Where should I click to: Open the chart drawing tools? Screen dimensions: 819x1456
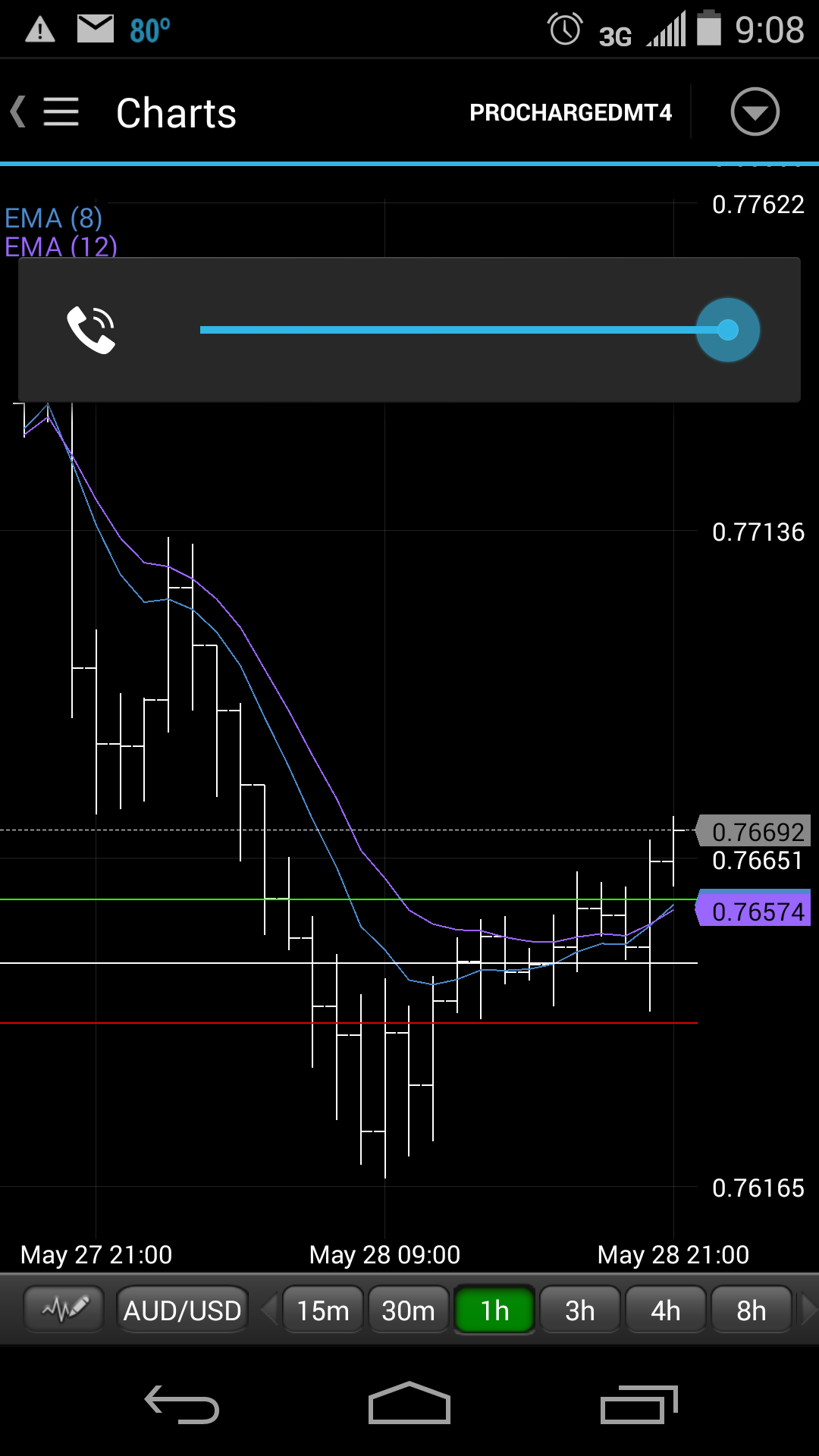pyautogui.click(x=64, y=1309)
